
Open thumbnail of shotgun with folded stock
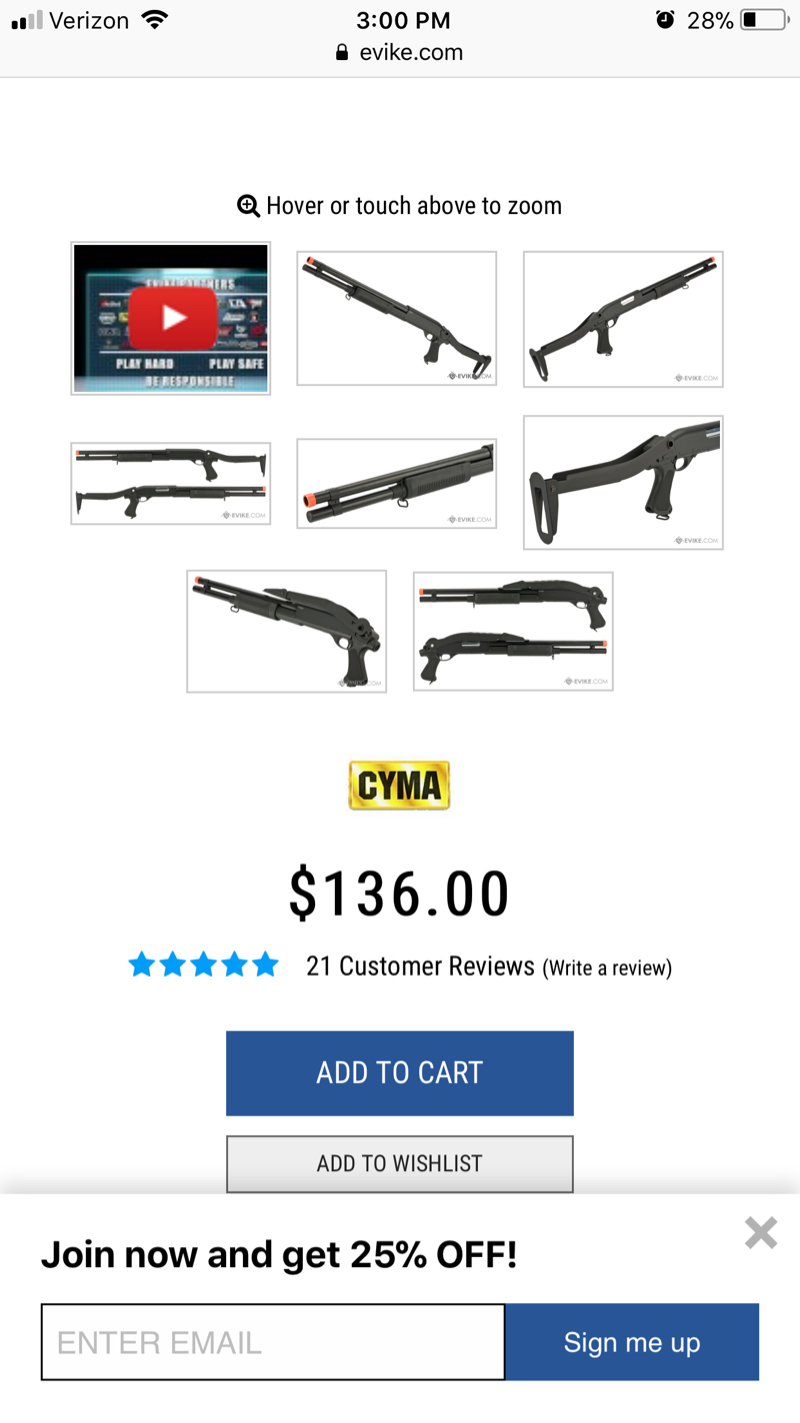tap(287, 631)
